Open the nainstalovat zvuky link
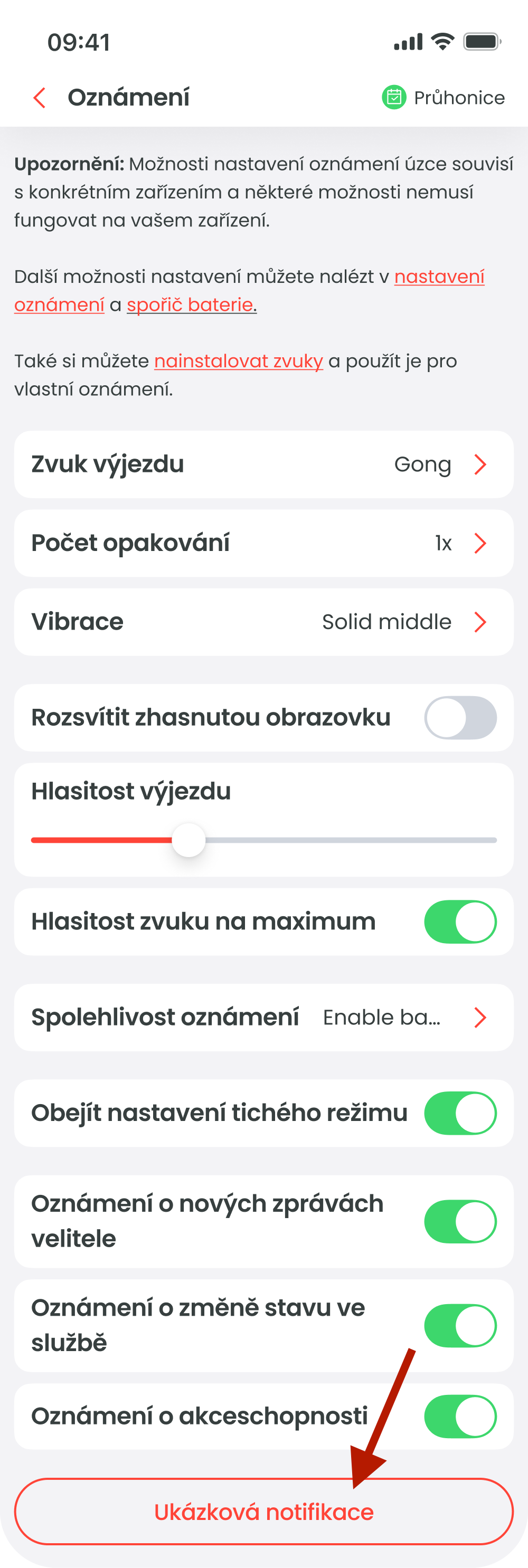 coord(238,361)
